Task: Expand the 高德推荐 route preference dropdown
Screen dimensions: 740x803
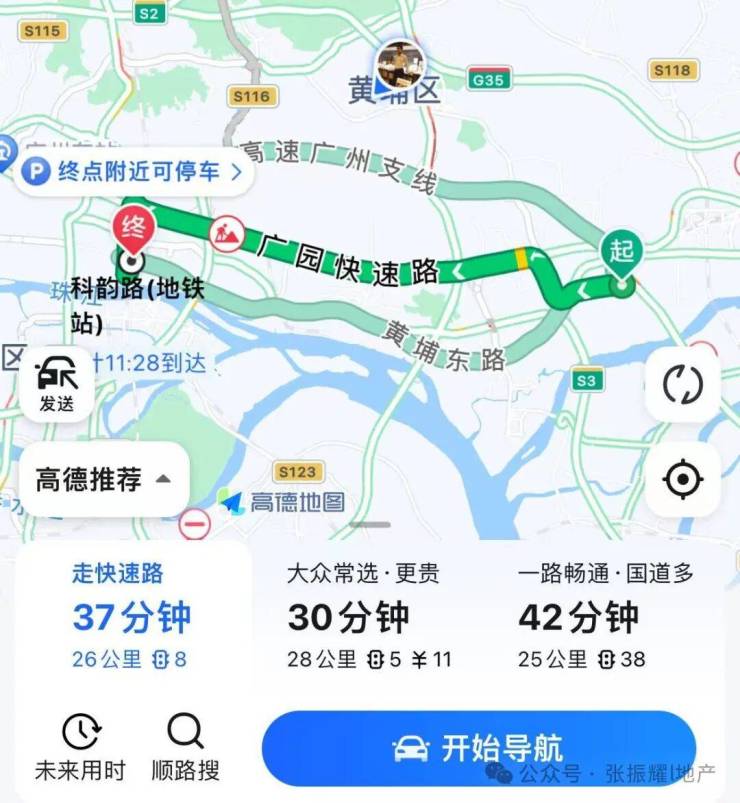Action: (104, 480)
